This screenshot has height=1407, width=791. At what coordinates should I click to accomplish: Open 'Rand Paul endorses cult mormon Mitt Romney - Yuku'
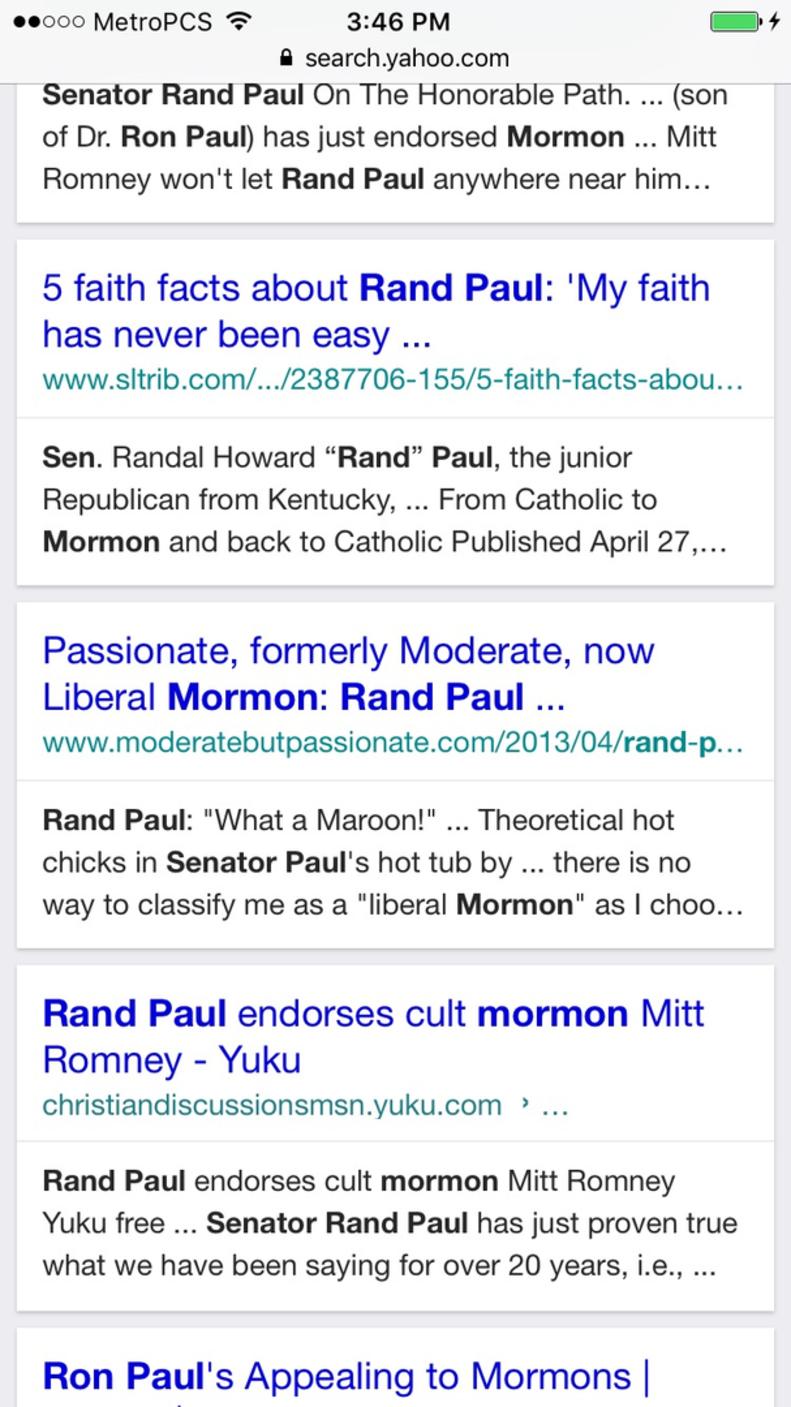point(373,1036)
